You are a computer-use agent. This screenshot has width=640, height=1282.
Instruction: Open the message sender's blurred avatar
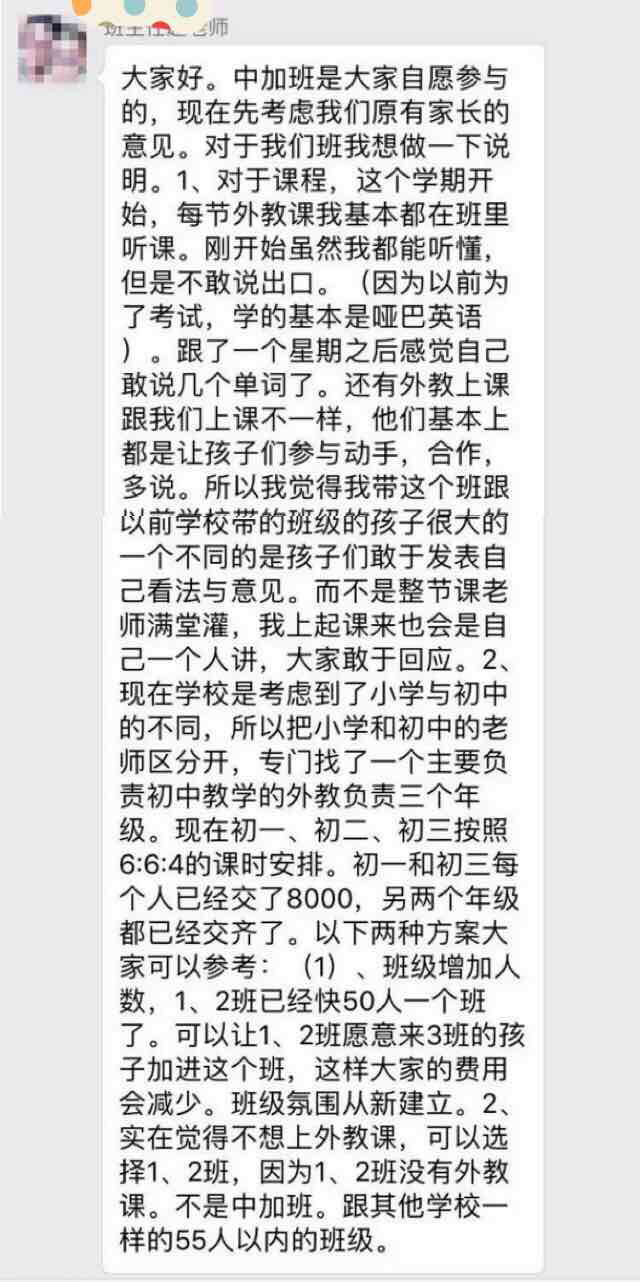[x=51, y=49]
